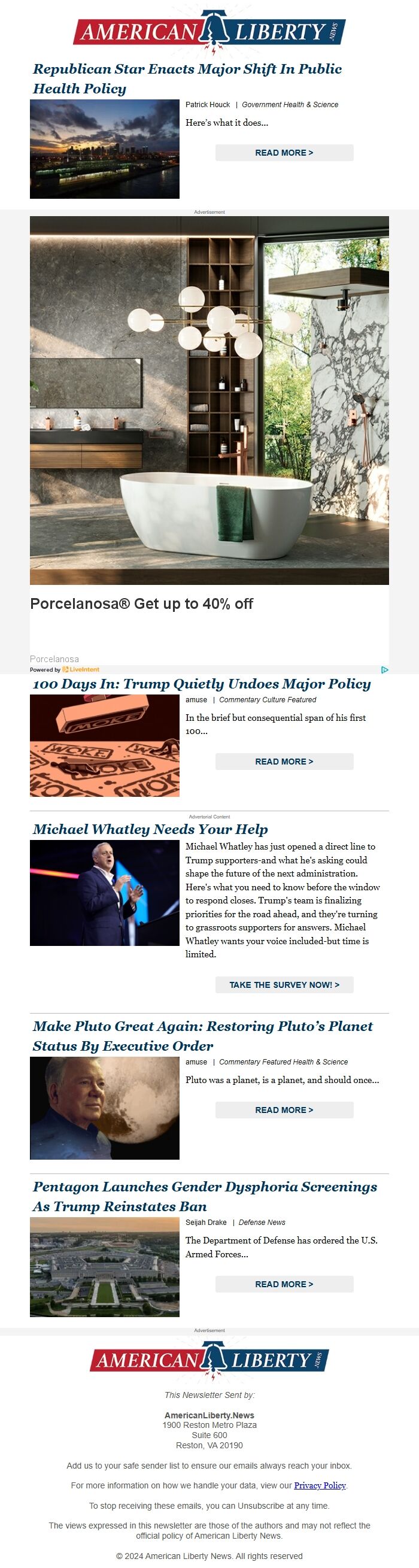This screenshot has width=419, height=1568.
Task: Open the Michael Whatley Needs Your Help headline
Action: point(150,829)
